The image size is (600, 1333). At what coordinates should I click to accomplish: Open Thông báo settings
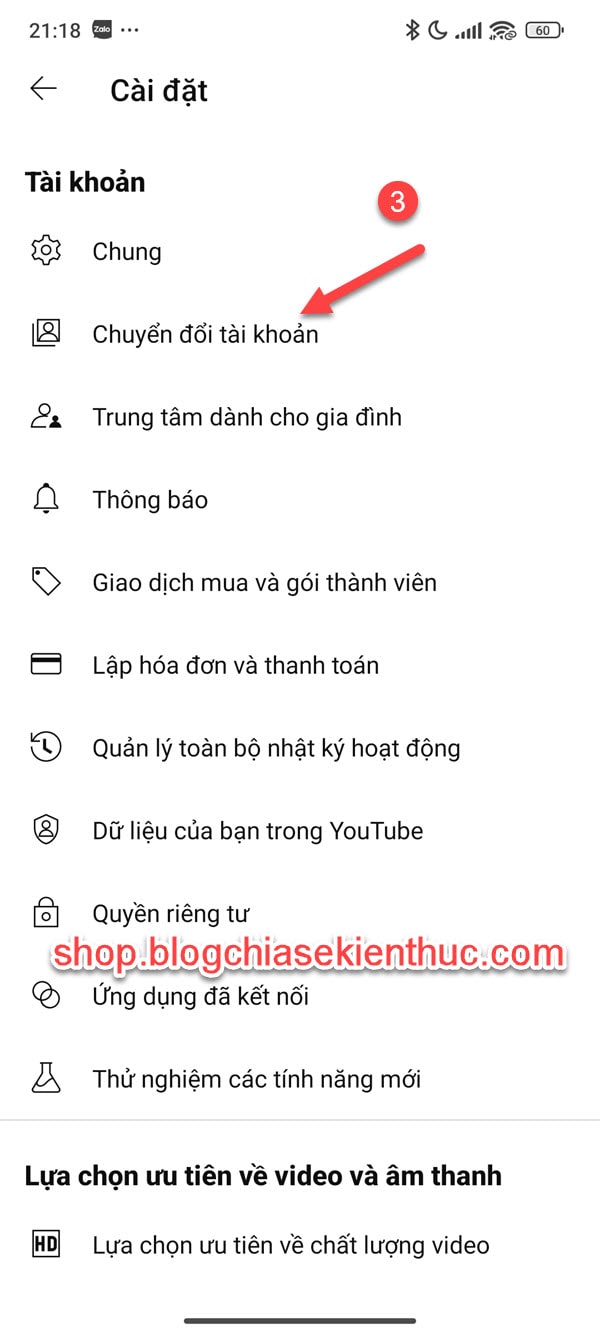(300, 499)
